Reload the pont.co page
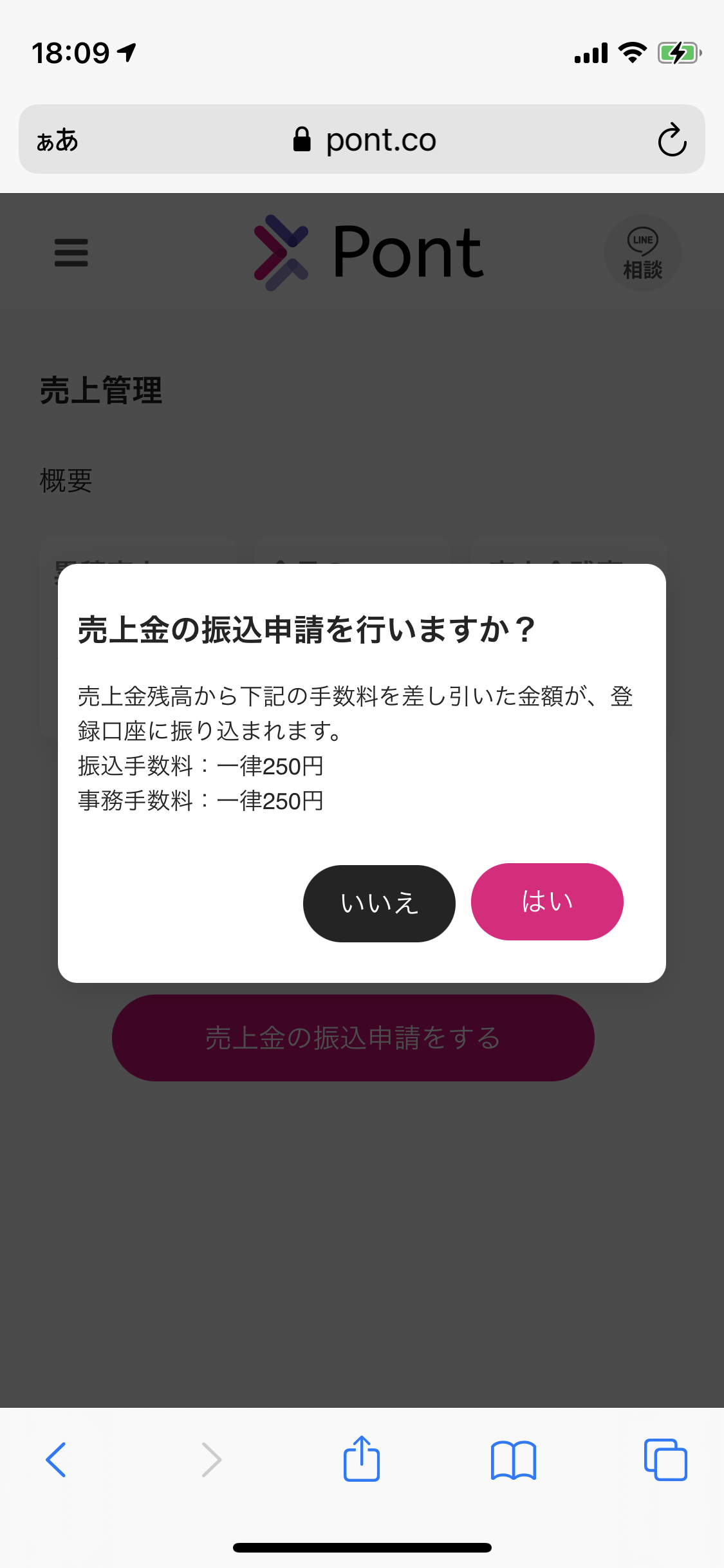The image size is (724, 1568). (672, 140)
